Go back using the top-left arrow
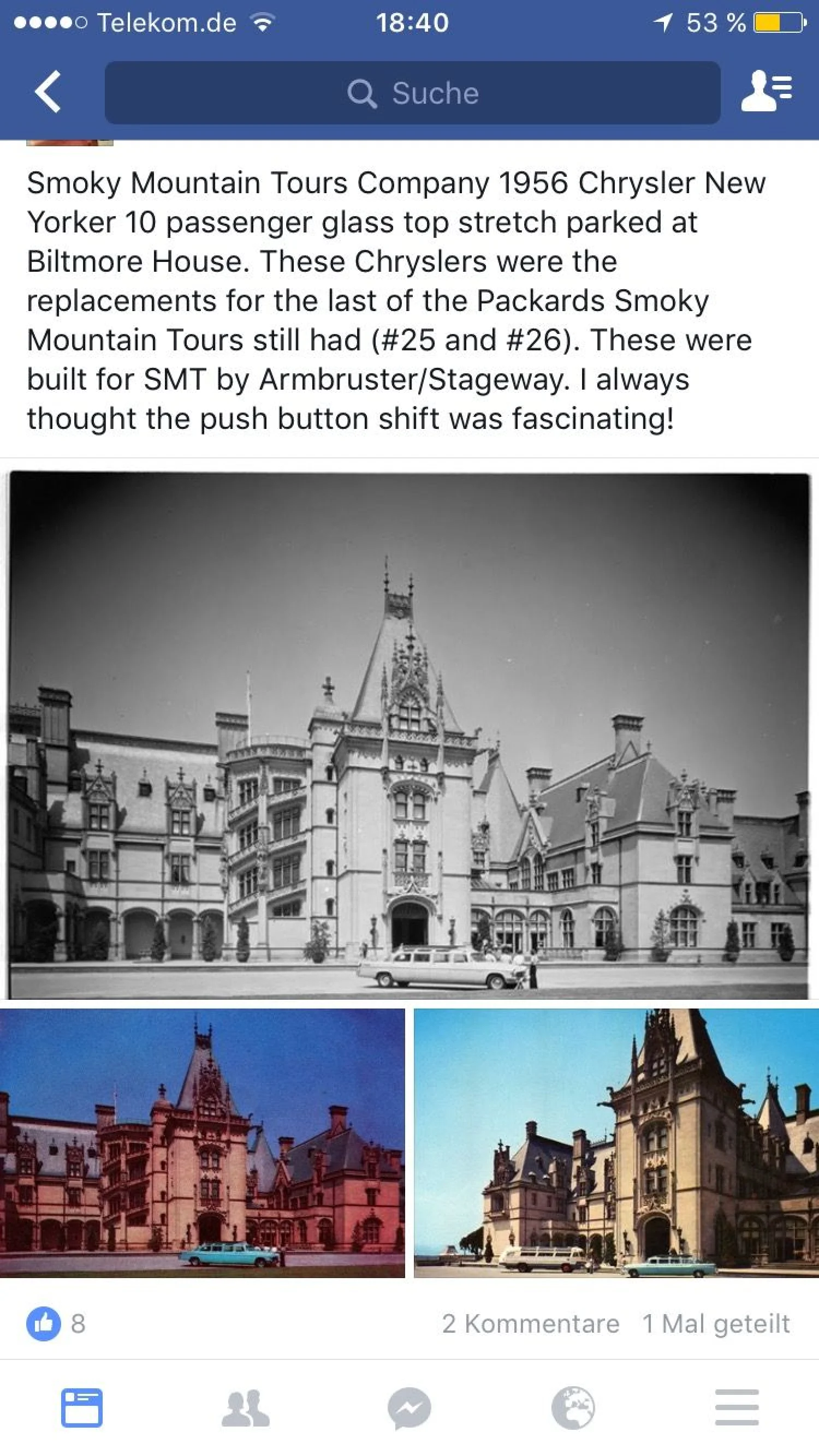 tap(48, 92)
